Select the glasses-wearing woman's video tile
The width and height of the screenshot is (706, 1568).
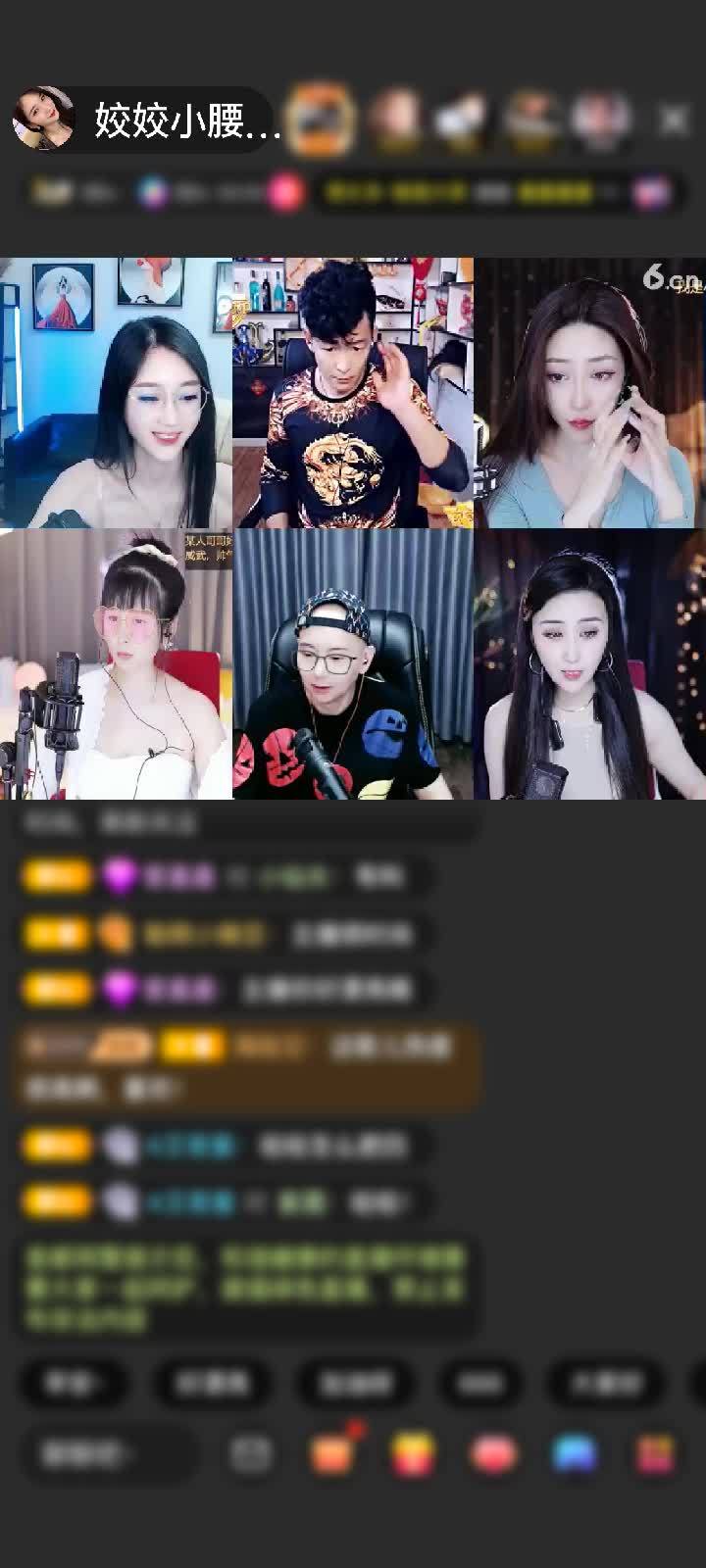[x=116, y=392]
